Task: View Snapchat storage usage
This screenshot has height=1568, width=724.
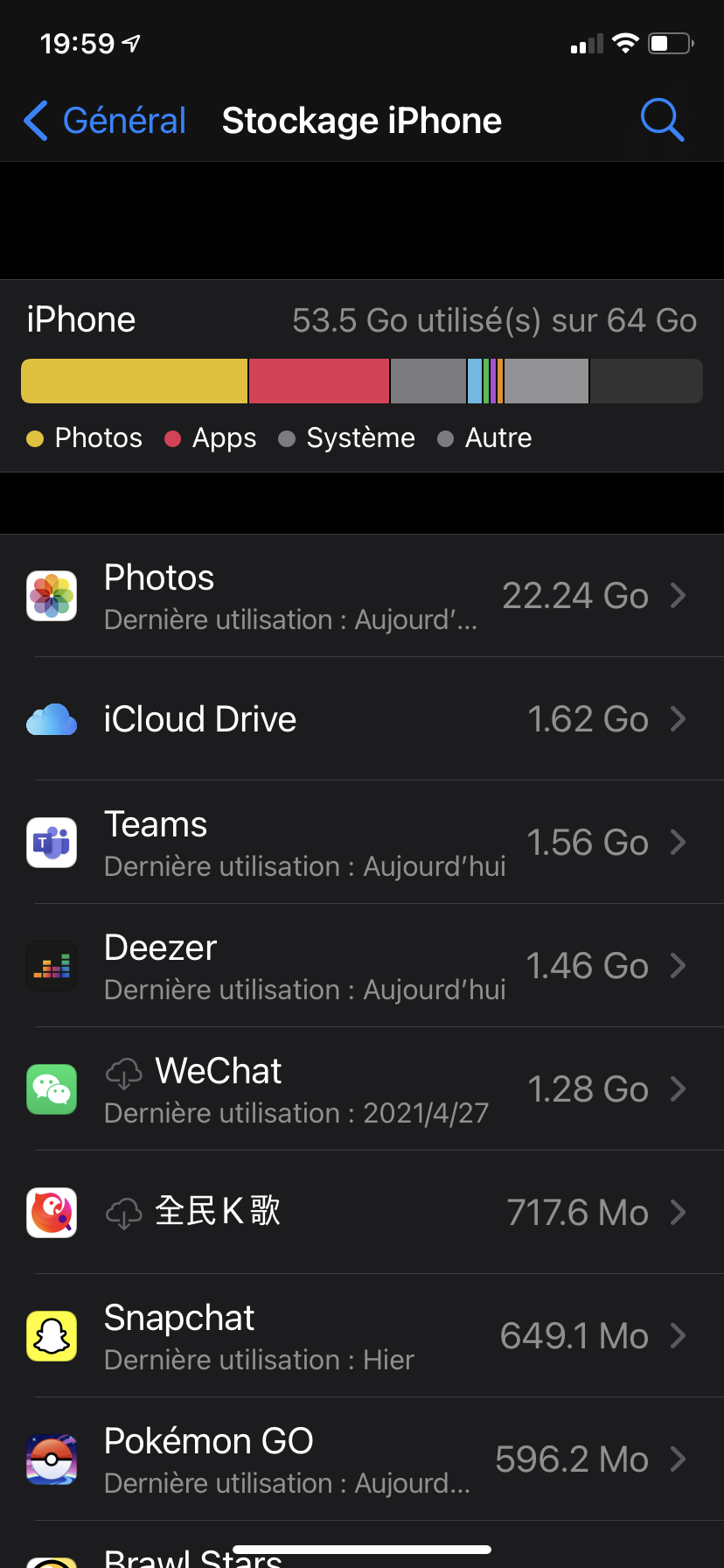Action: 362,1336
